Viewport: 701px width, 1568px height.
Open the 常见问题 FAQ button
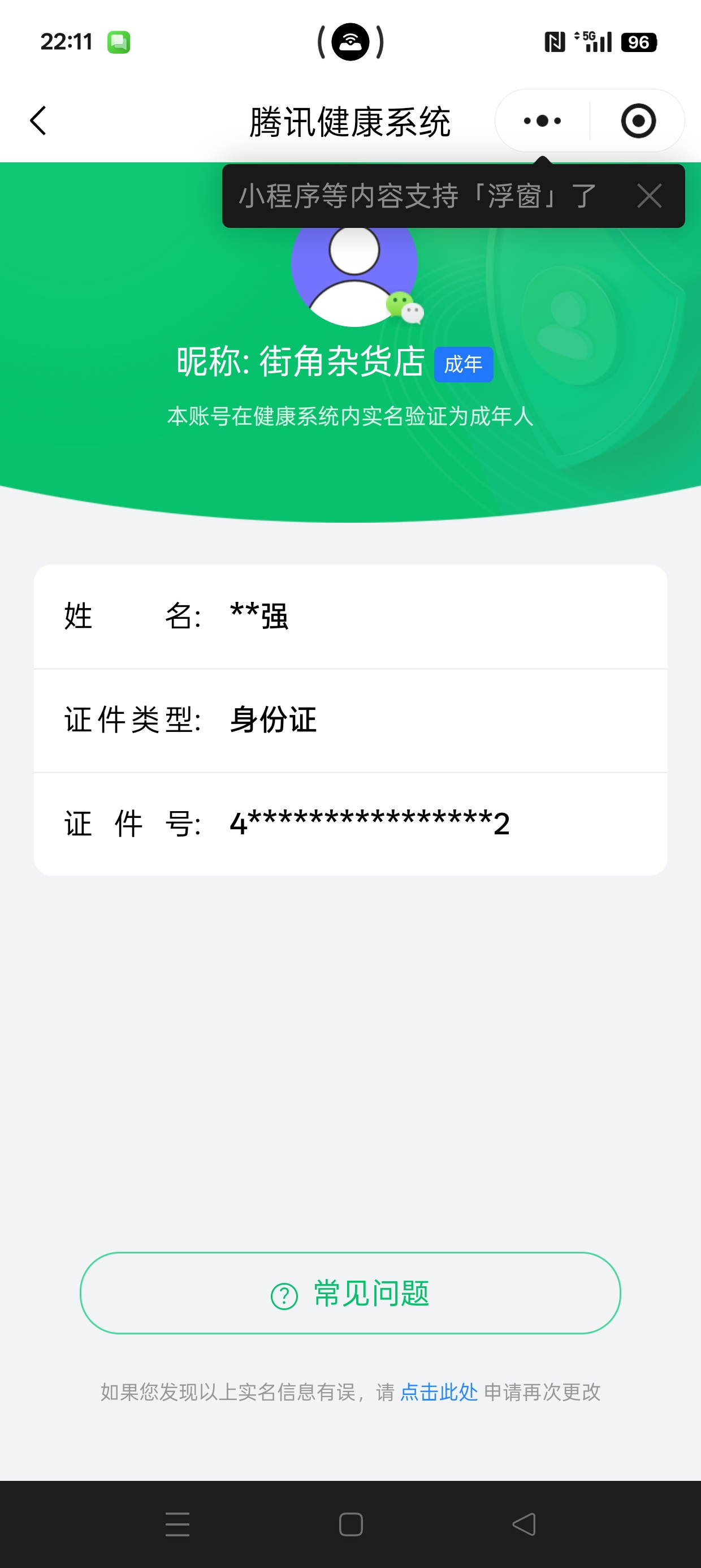click(350, 1294)
